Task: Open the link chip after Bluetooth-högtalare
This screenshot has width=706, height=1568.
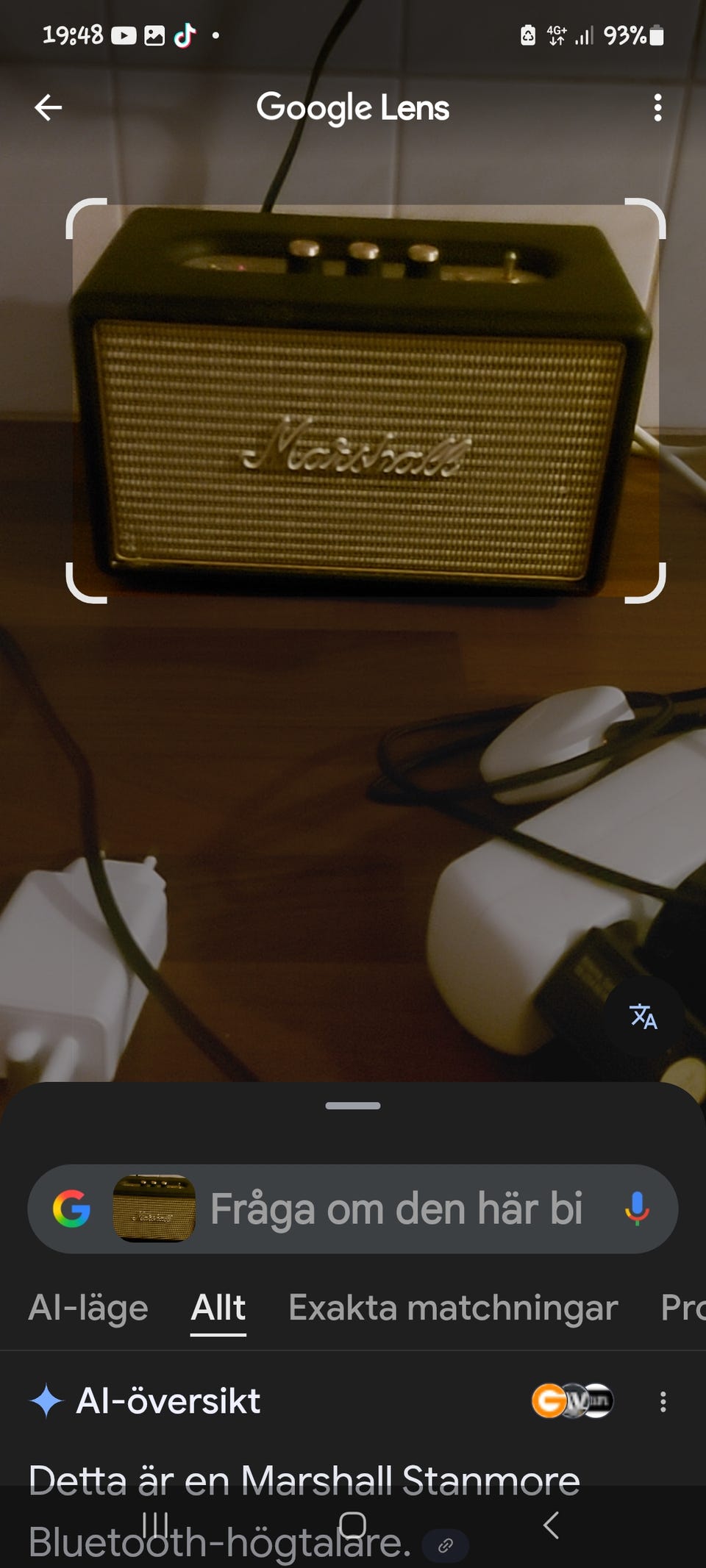Action: [446, 1546]
